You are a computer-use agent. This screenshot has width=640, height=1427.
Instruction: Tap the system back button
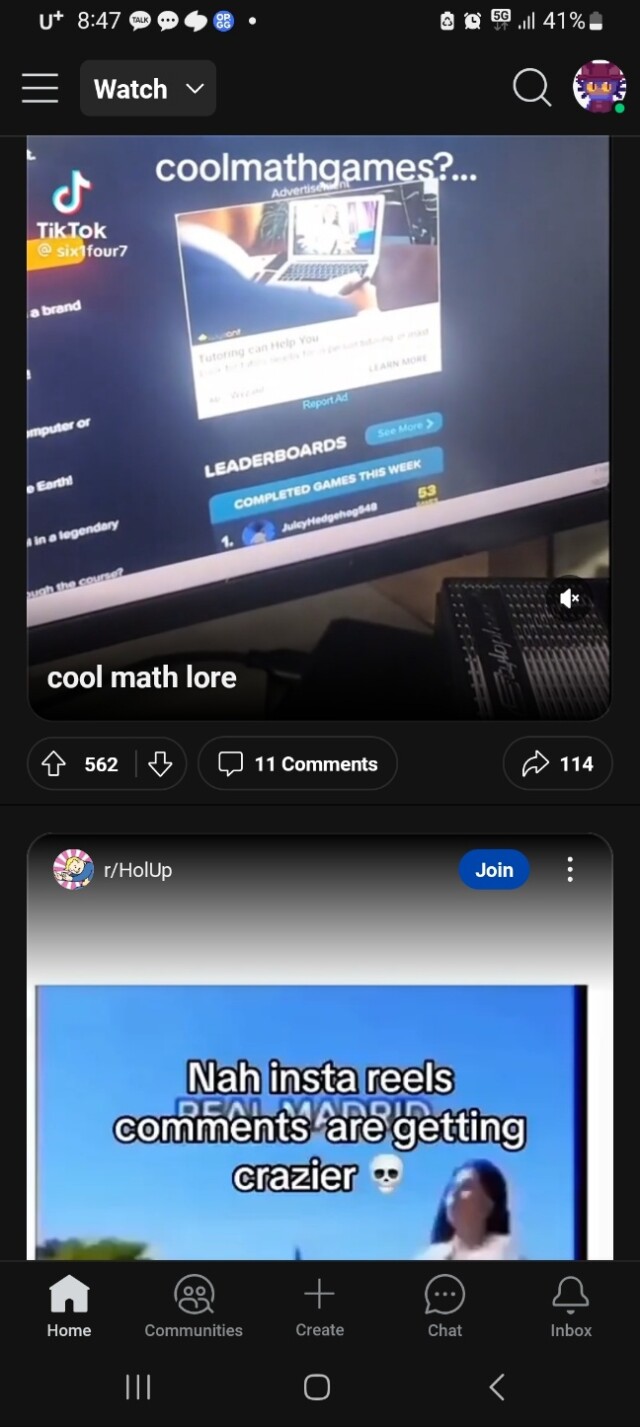[497, 1386]
